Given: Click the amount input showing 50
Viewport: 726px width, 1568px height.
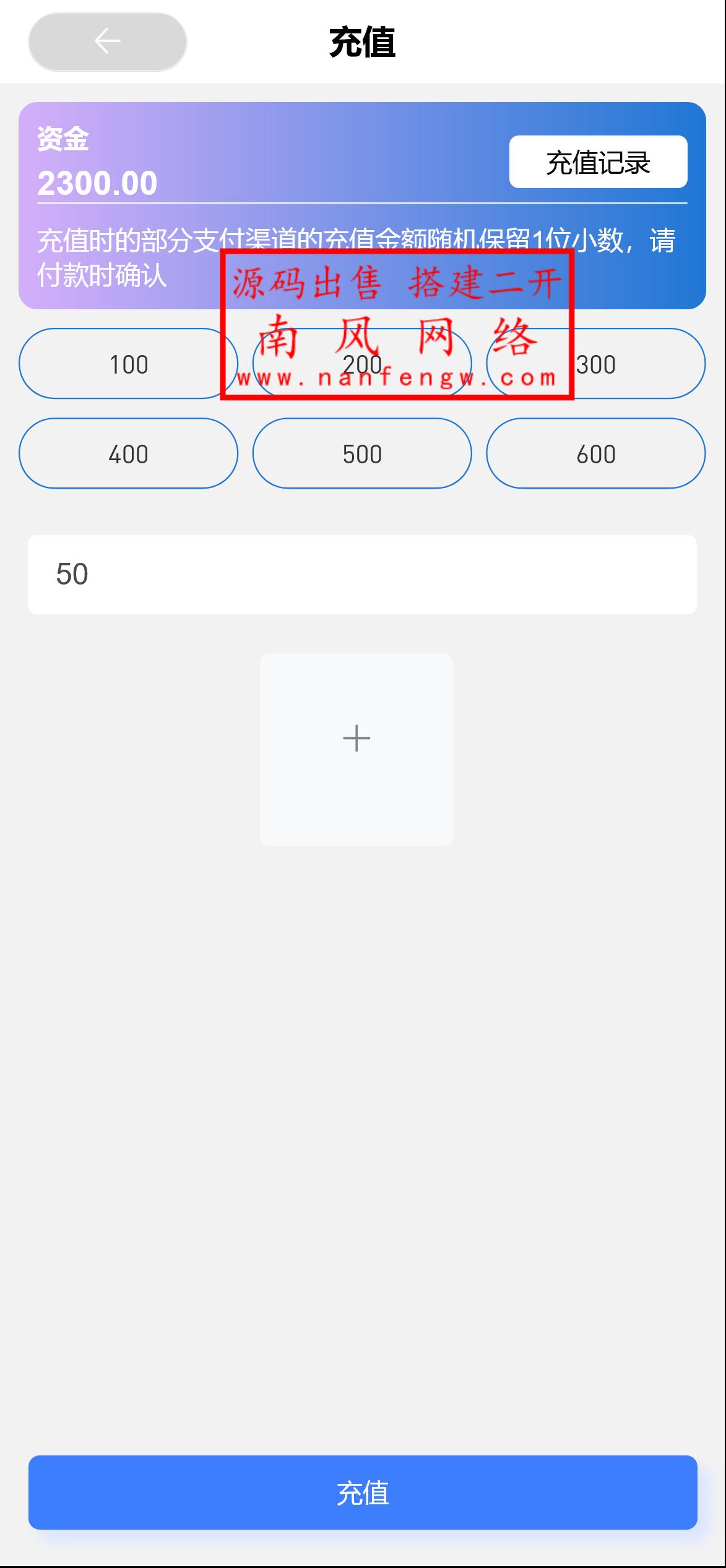Looking at the screenshot, I should 362,573.
